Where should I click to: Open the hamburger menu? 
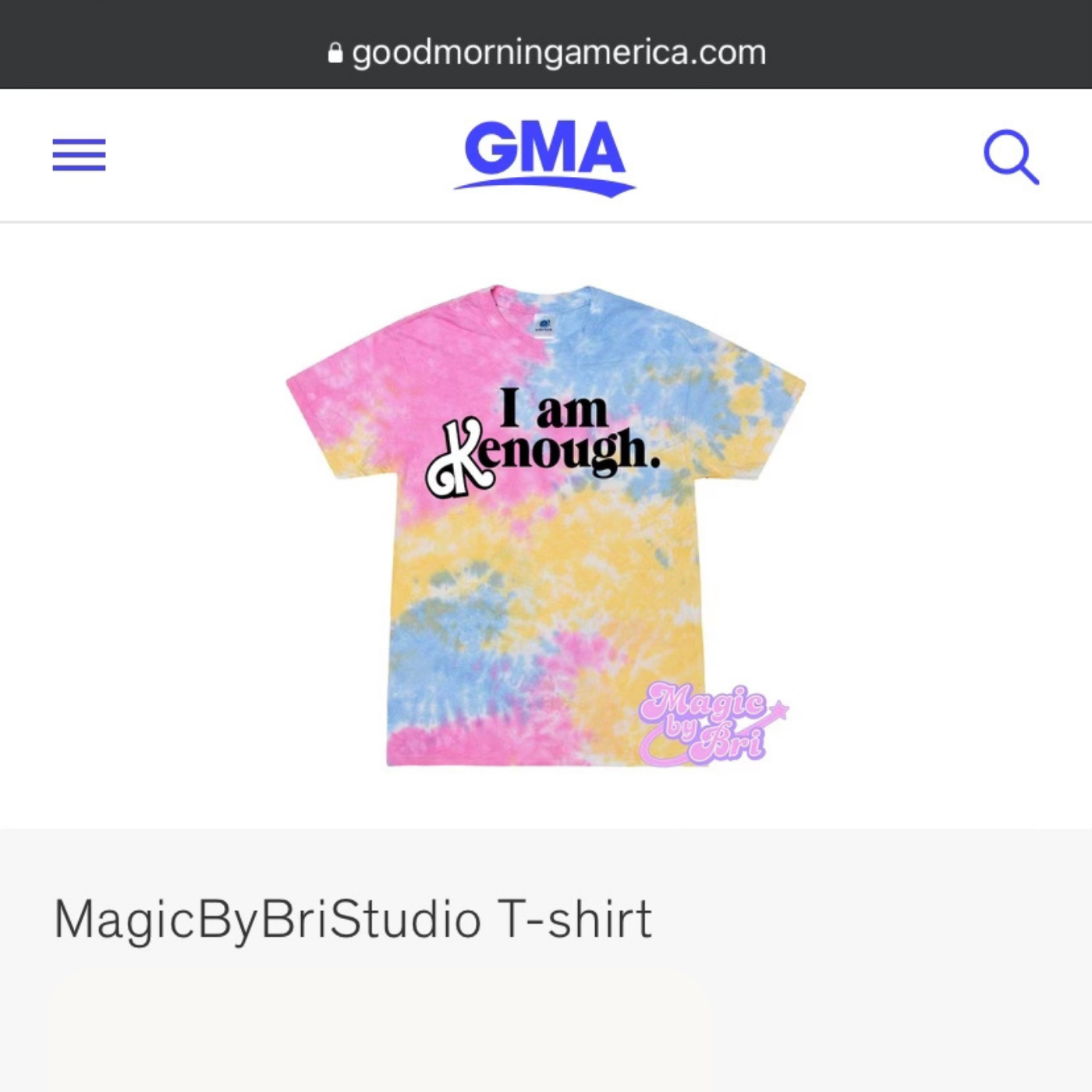click(x=79, y=154)
